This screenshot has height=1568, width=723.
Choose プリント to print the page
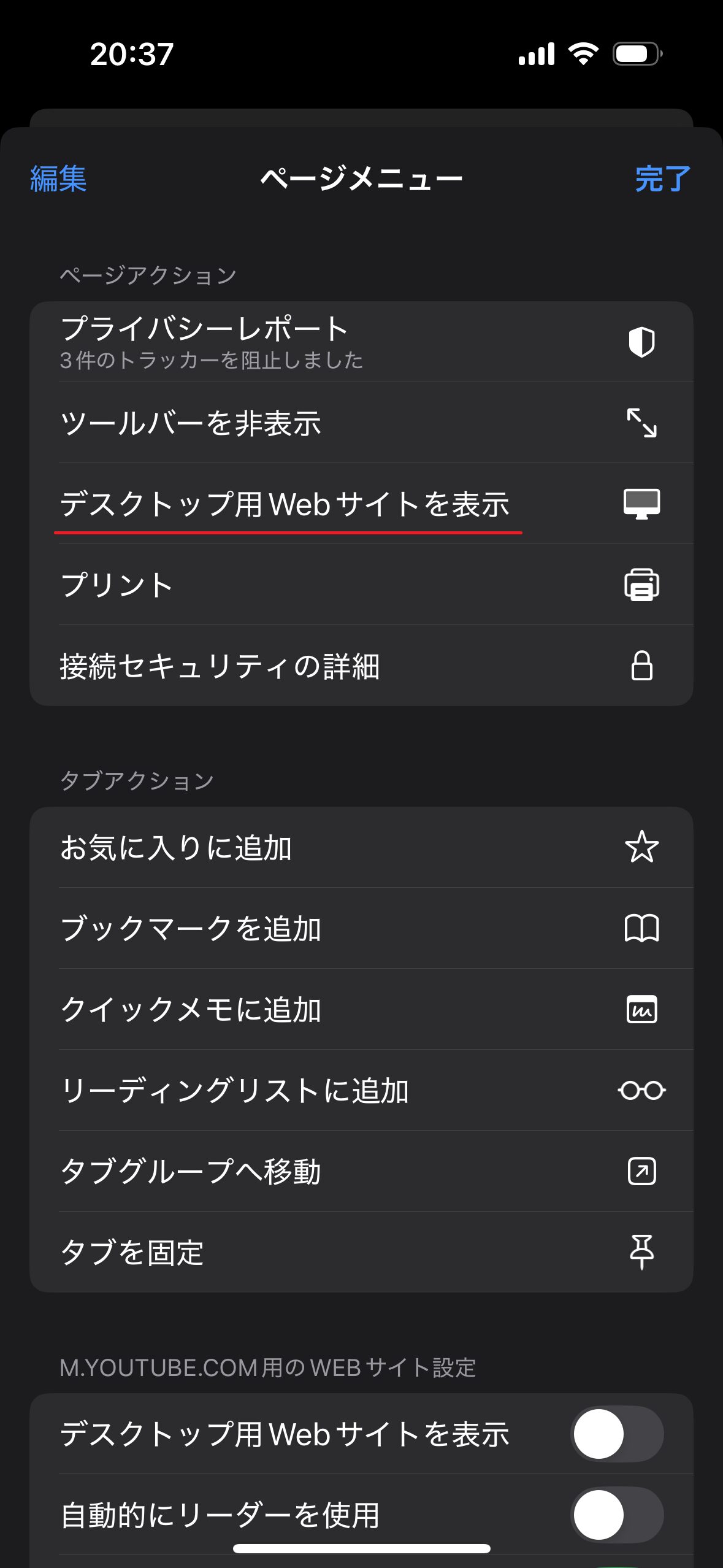coord(361,585)
